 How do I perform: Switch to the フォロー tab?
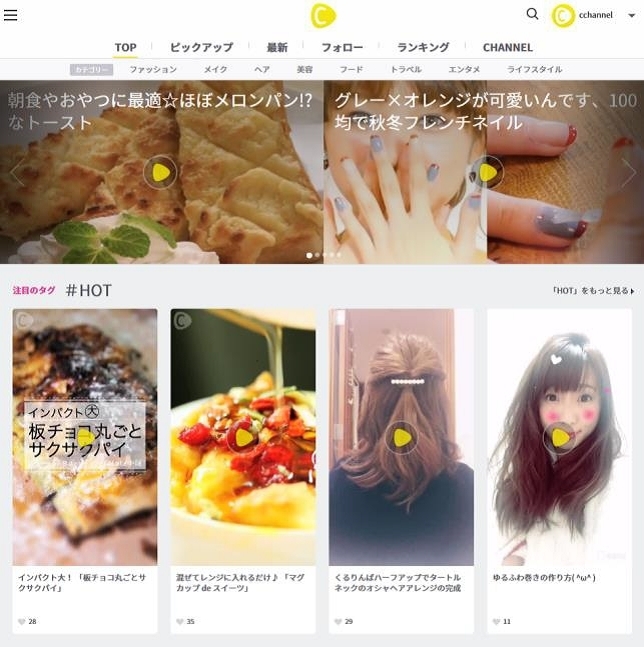pos(342,47)
